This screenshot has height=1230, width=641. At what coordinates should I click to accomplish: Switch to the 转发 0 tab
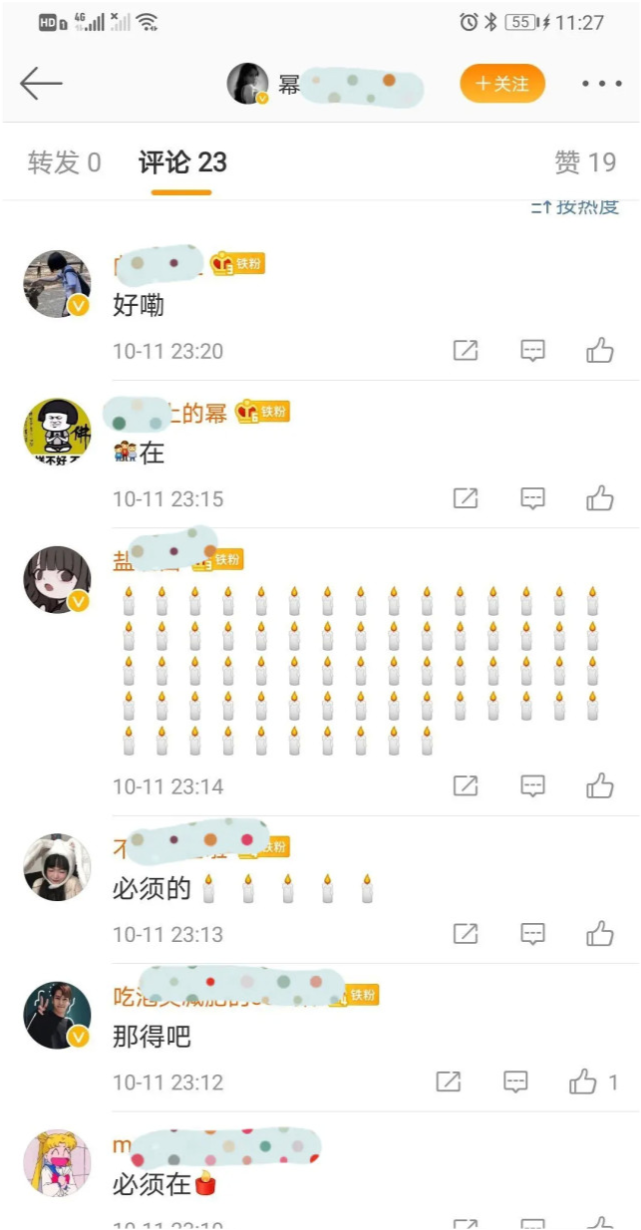[x=64, y=163]
